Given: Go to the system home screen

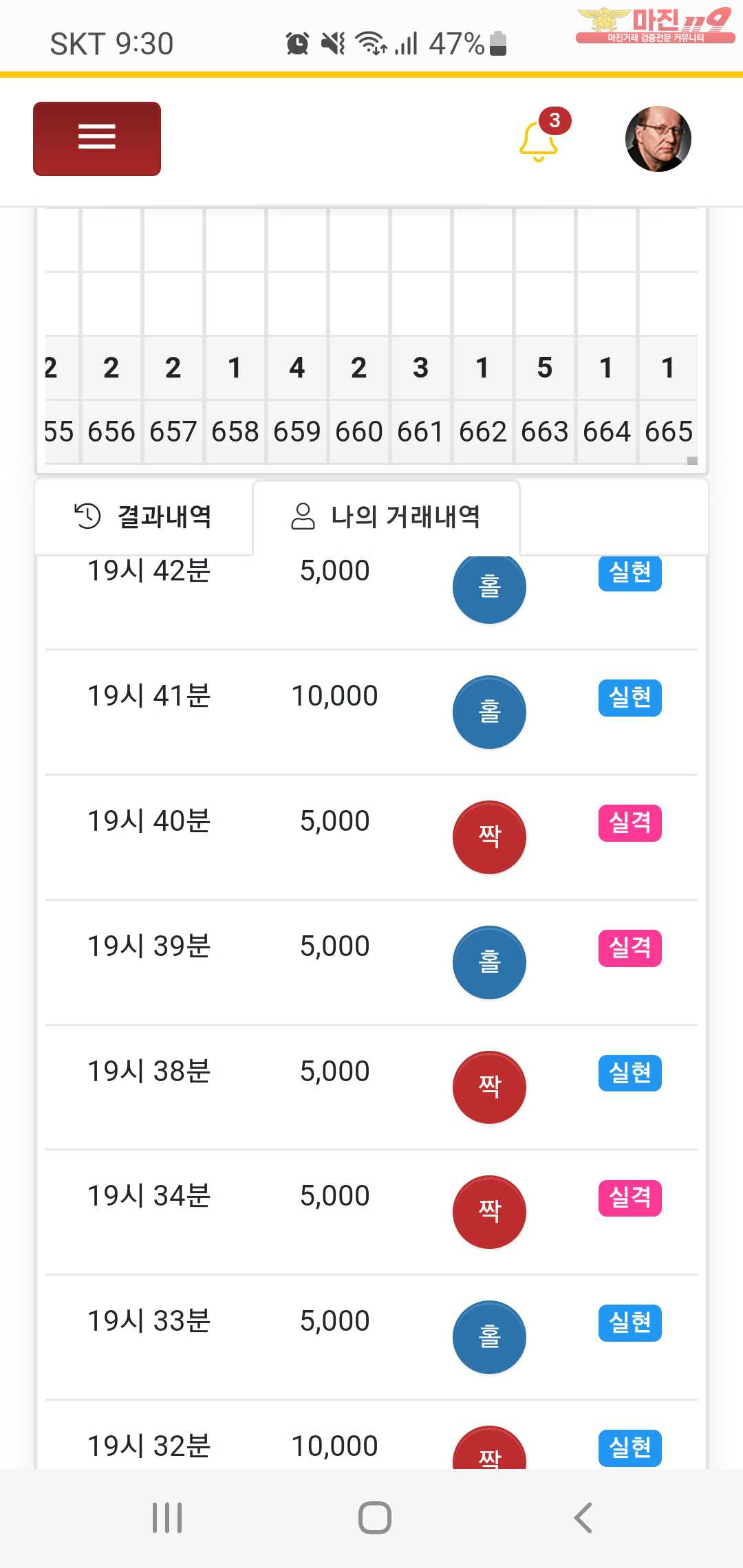Looking at the screenshot, I should [x=375, y=1518].
